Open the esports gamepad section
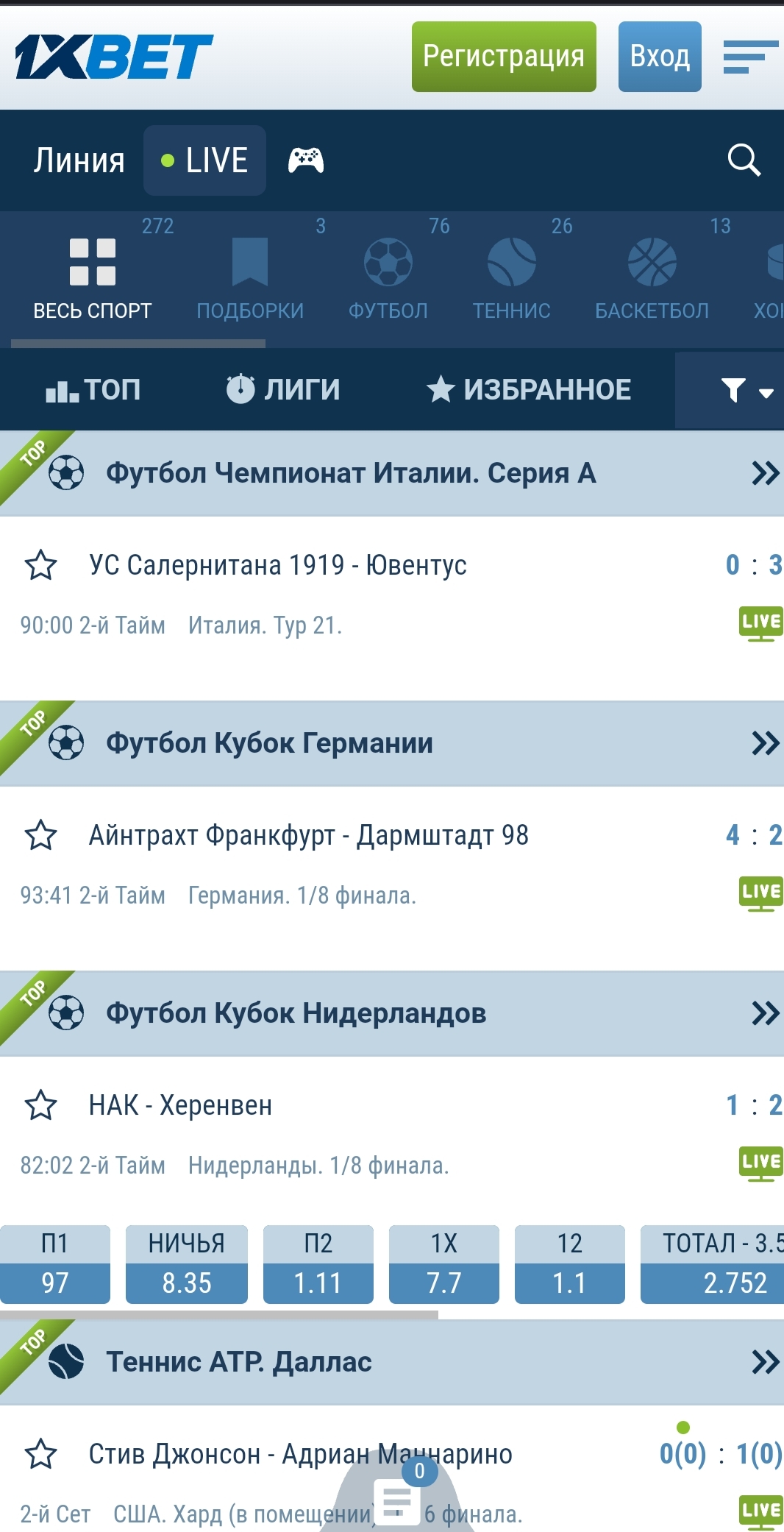The height and width of the screenshot is (1532, 784). click(x=306, y=160)
